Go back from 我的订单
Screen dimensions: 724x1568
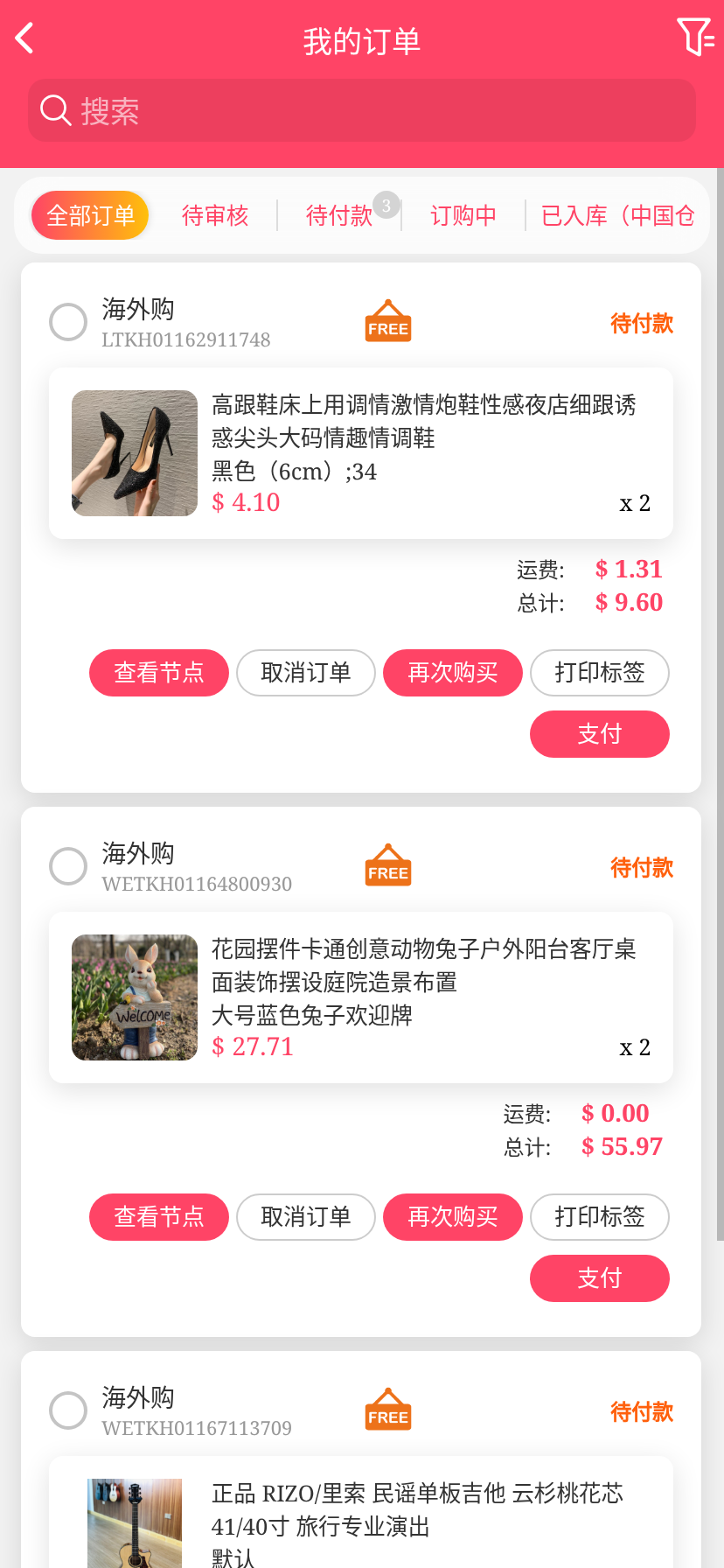click(x=25, y=38)
